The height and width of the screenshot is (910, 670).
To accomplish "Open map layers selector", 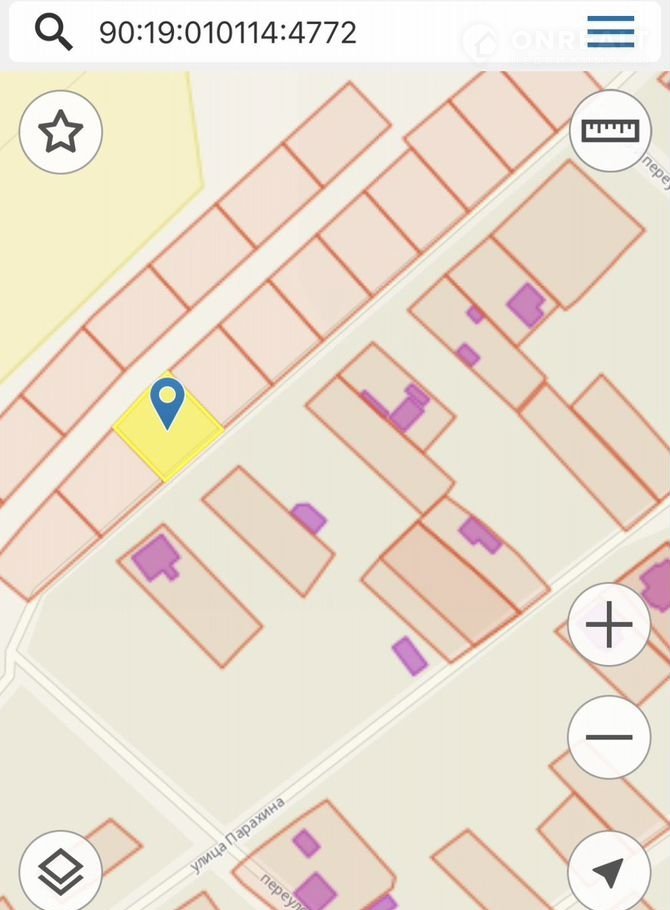I will point(61,872).
